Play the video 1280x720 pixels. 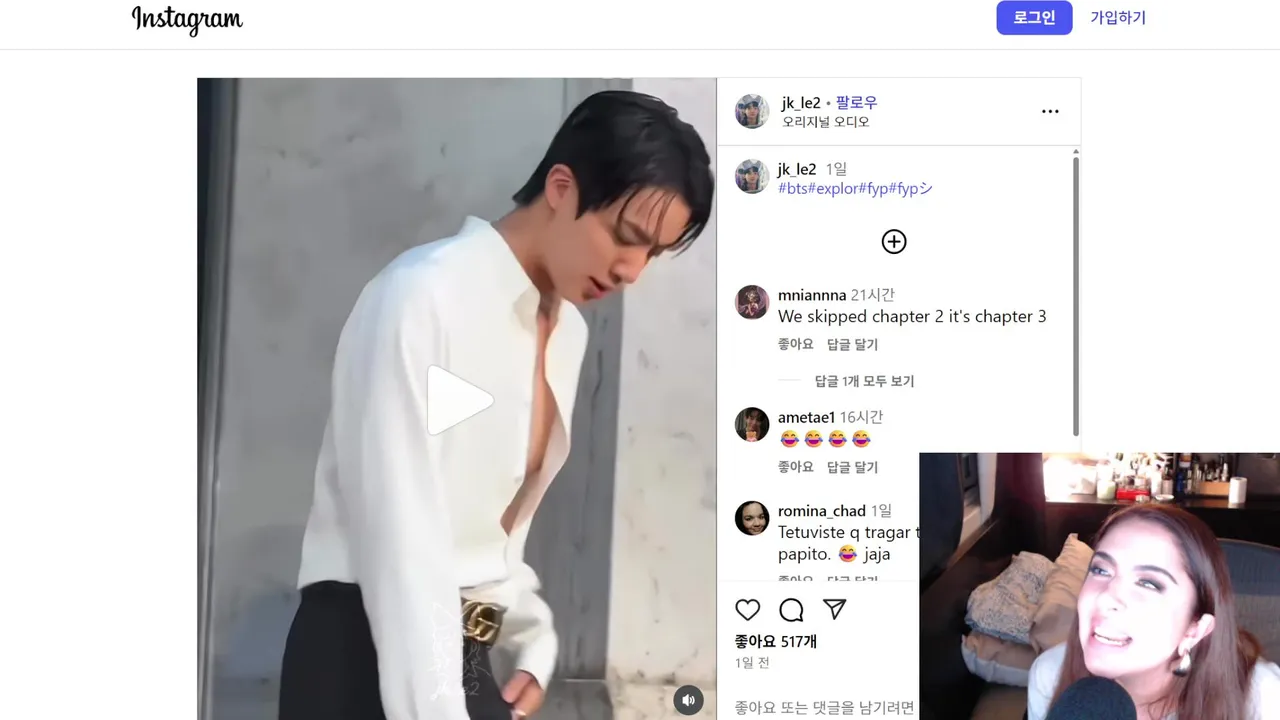[x=460, y=400]
